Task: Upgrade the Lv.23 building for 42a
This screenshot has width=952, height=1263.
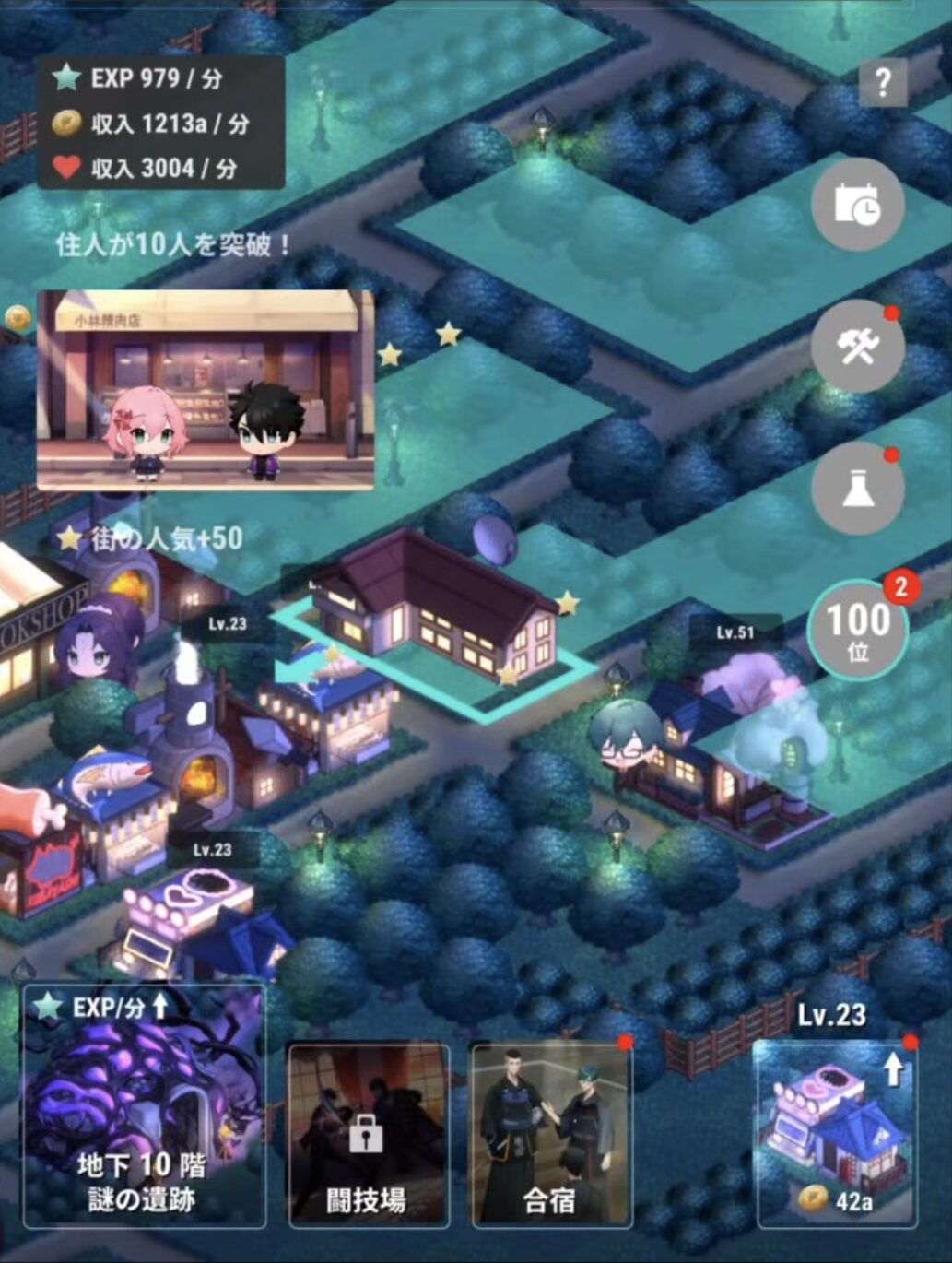Action: 836,1134
